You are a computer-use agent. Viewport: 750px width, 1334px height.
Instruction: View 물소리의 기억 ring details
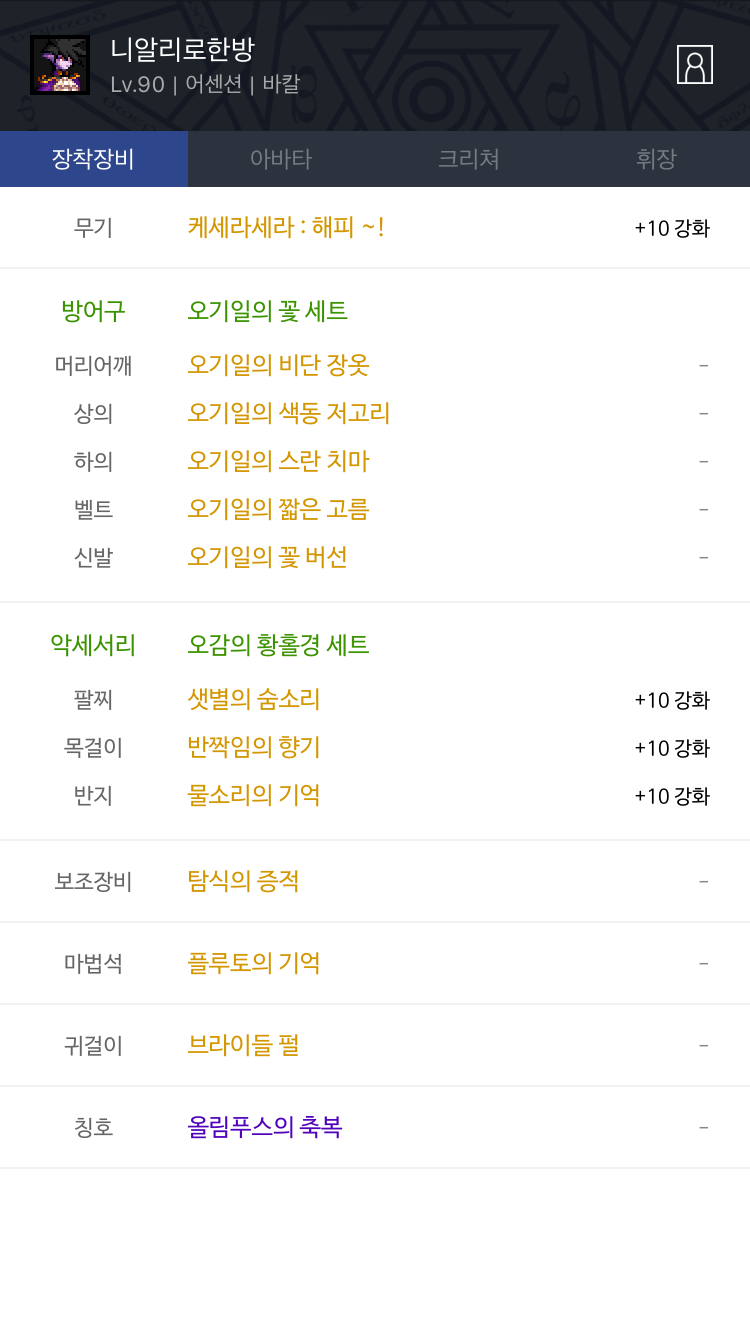click(254, 795)
